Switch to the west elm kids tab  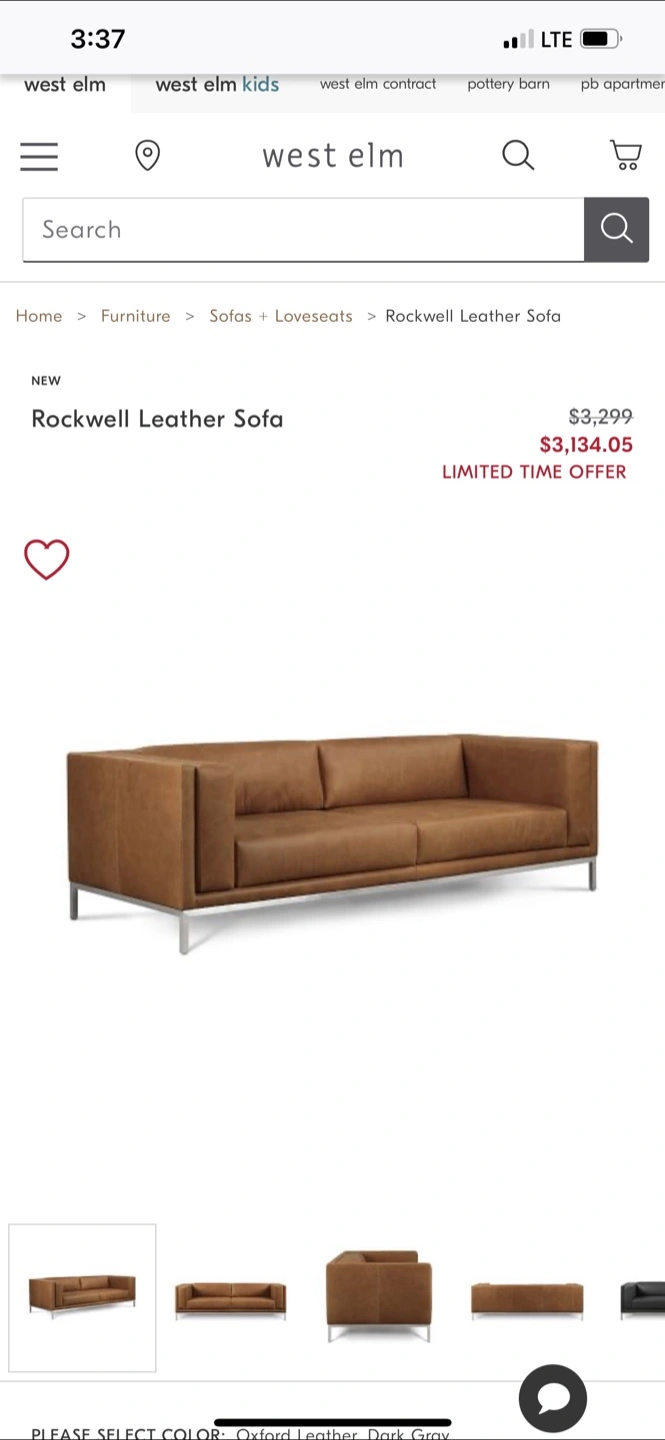pyautogui.click(x=217, y=85)
